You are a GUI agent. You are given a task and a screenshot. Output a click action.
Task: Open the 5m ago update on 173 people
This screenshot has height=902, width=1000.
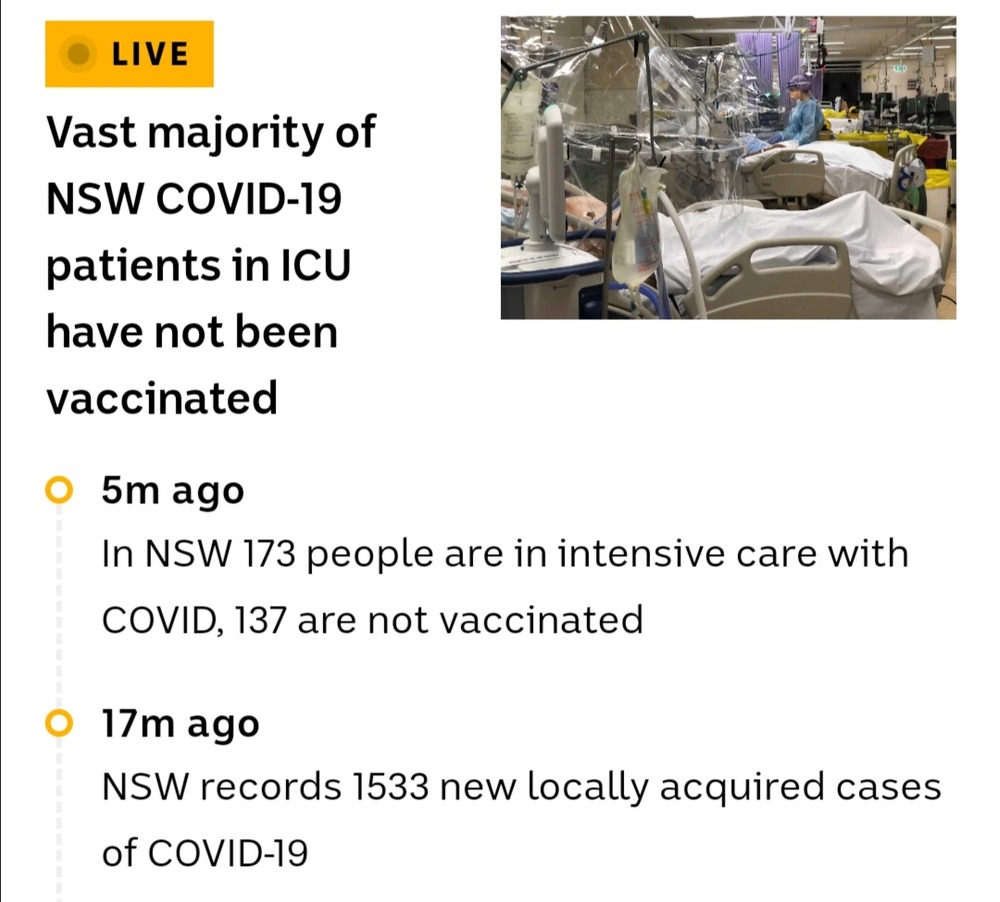point(505,586)
